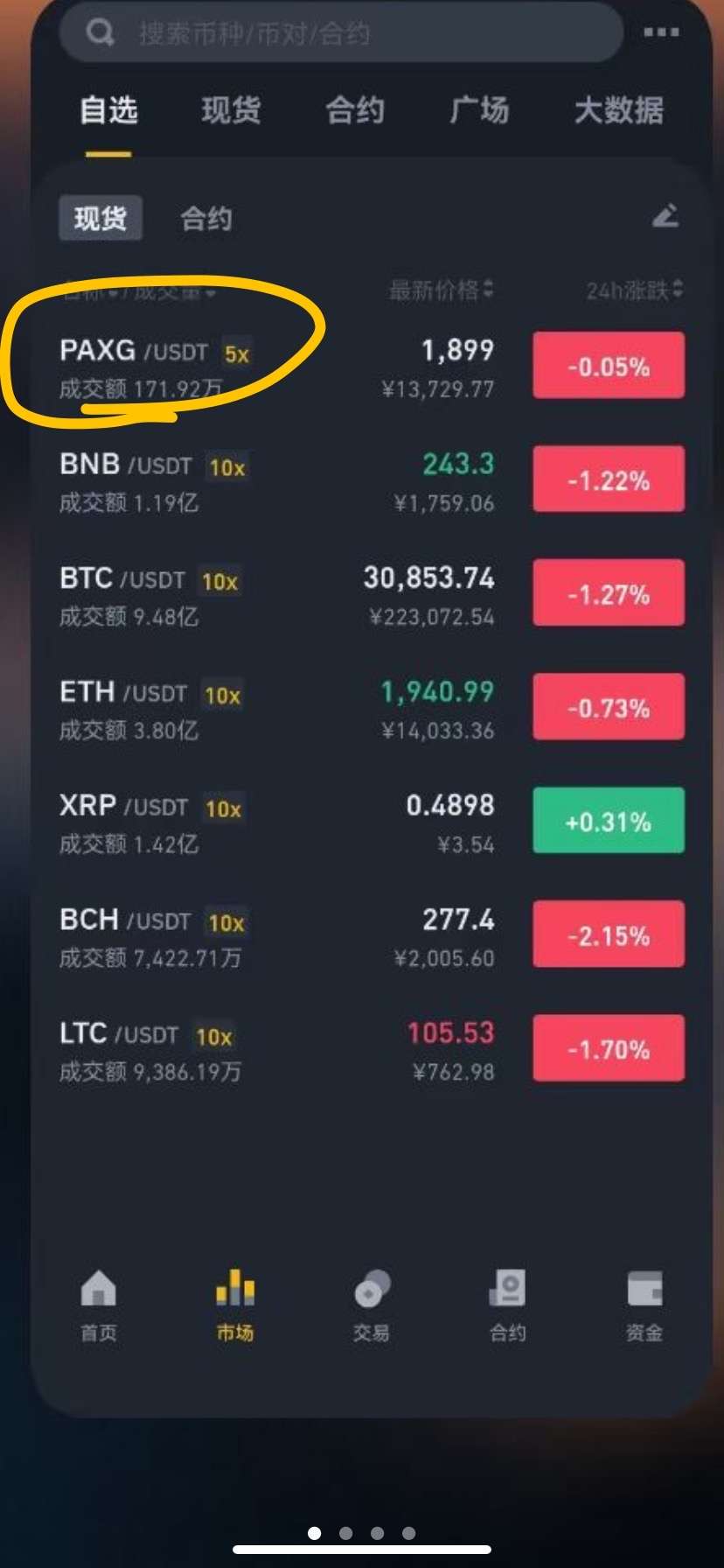
Task: Open the 大数据 top tab
Action: click(x=619, y=110)
